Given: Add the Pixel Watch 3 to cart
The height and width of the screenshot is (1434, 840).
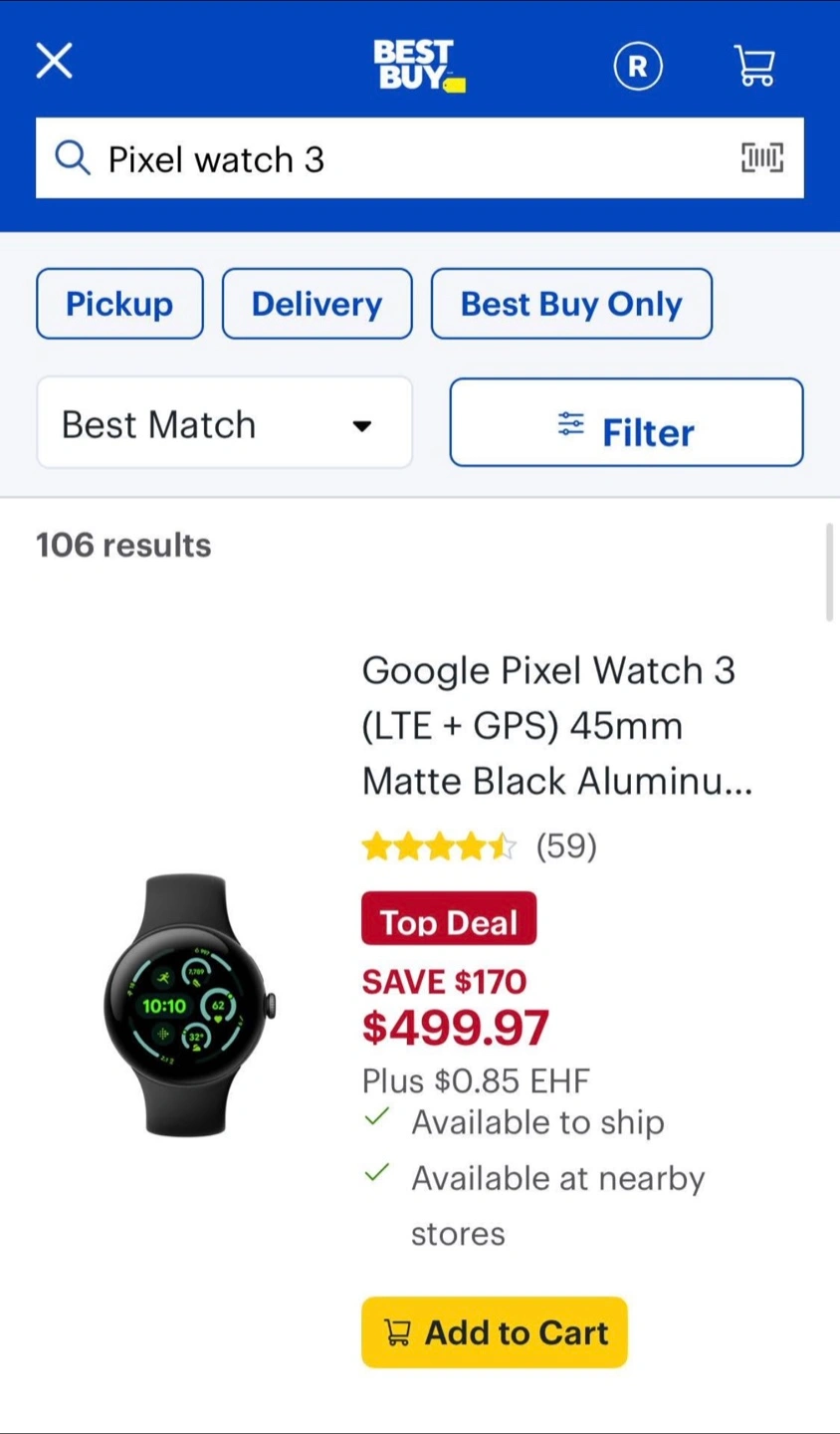Looking at the screenshot, I should pyautogui.click(x=495, y=1331).
